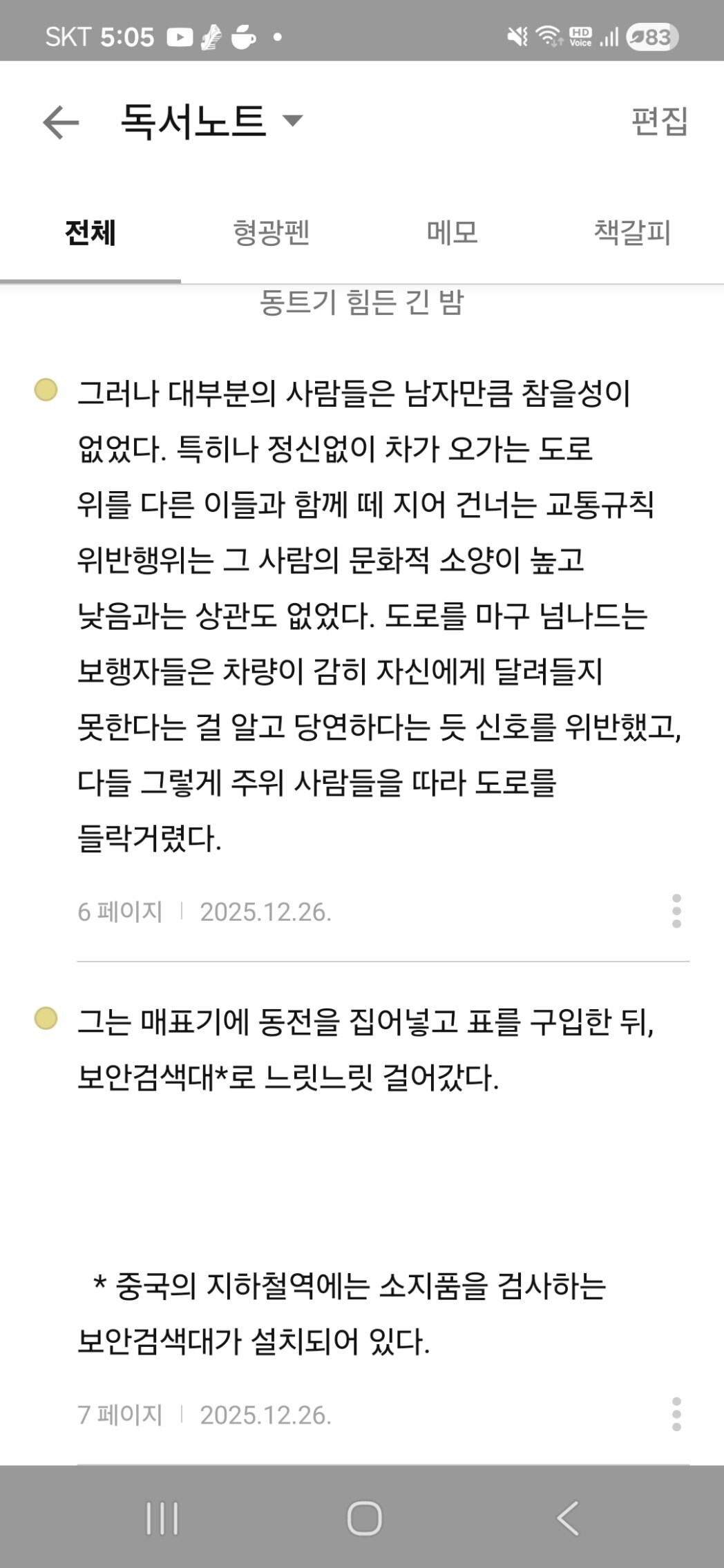Switch to the 형광펜 tab

[x=271, y=233]
